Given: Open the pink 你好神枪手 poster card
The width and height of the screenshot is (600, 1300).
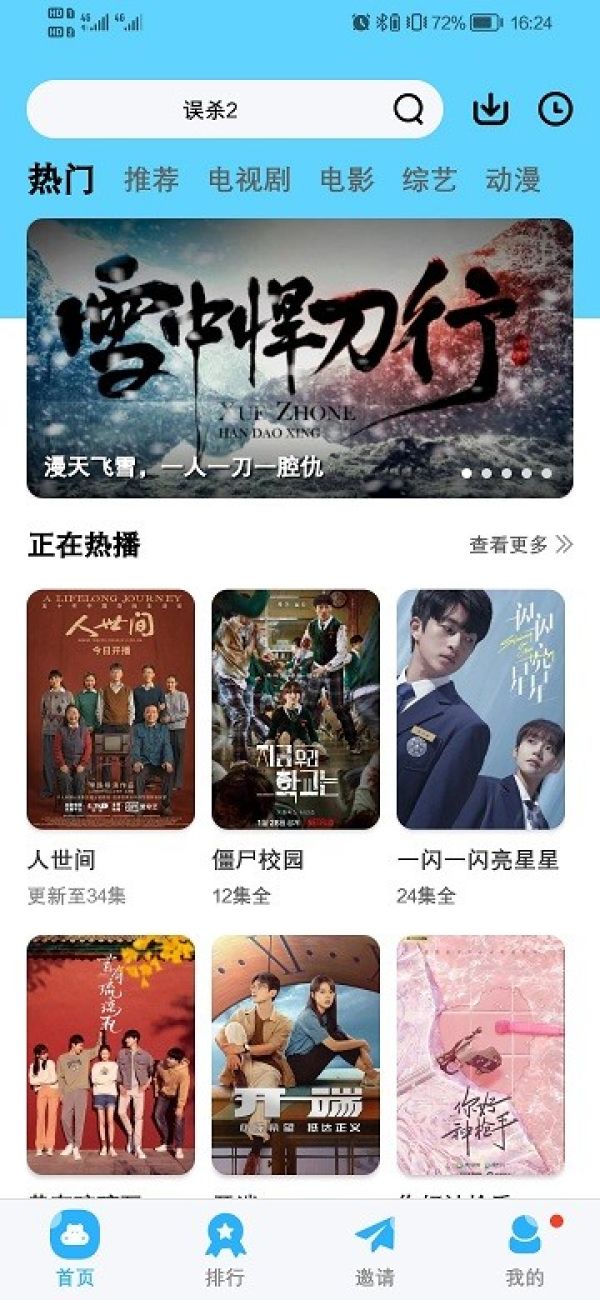Looking at the screenshot, I should tap(481, 1055).
